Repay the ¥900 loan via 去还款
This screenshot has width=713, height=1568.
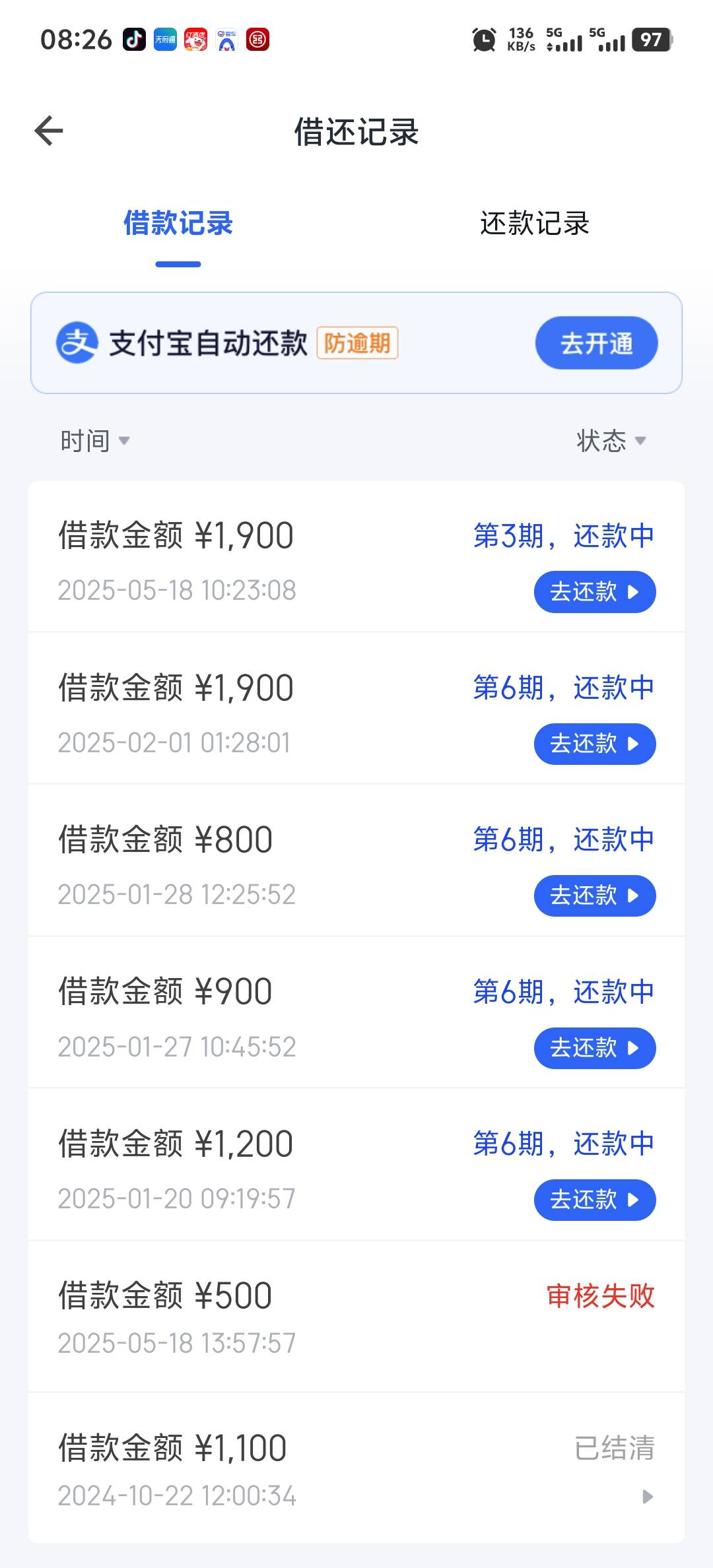pos(595,1048)
